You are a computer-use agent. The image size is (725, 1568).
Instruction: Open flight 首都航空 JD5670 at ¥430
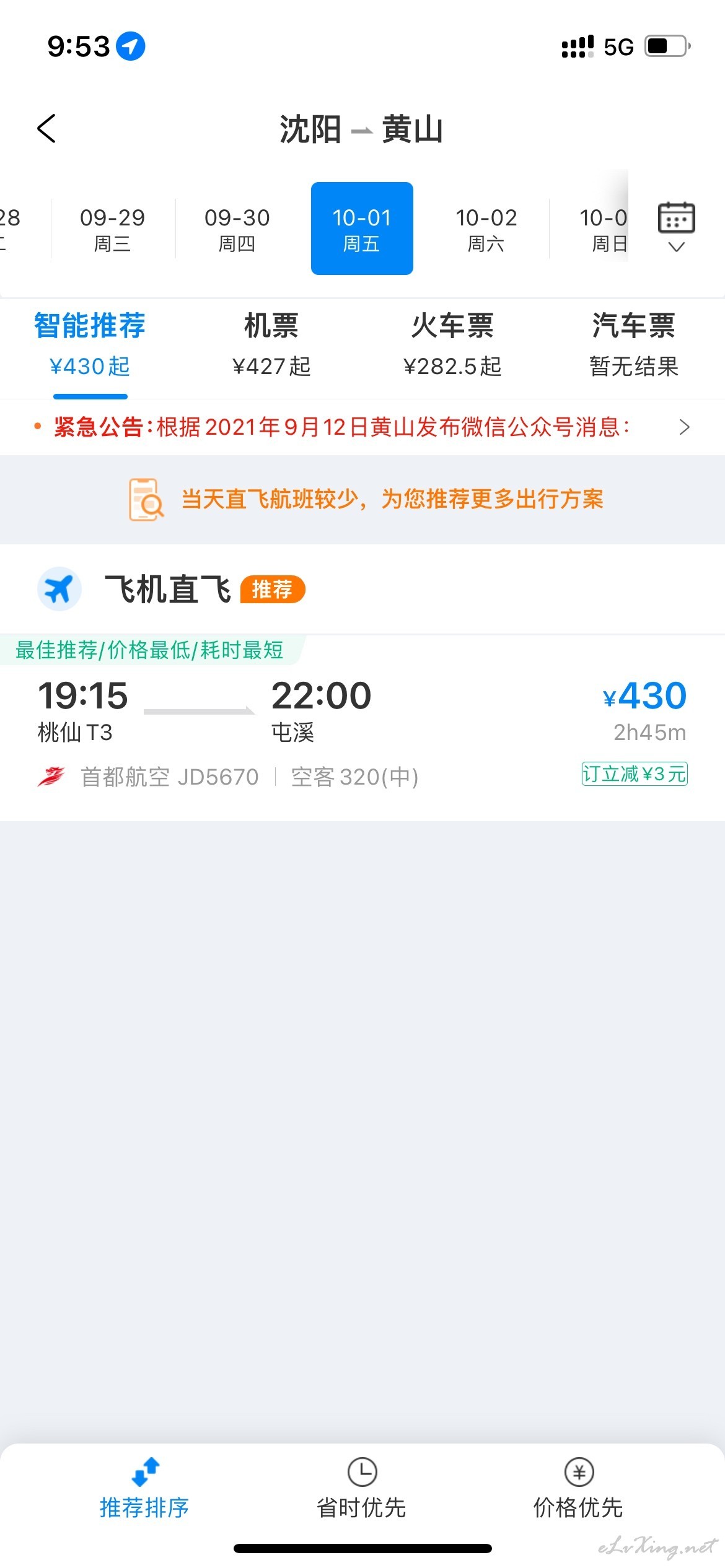[362, 728]
